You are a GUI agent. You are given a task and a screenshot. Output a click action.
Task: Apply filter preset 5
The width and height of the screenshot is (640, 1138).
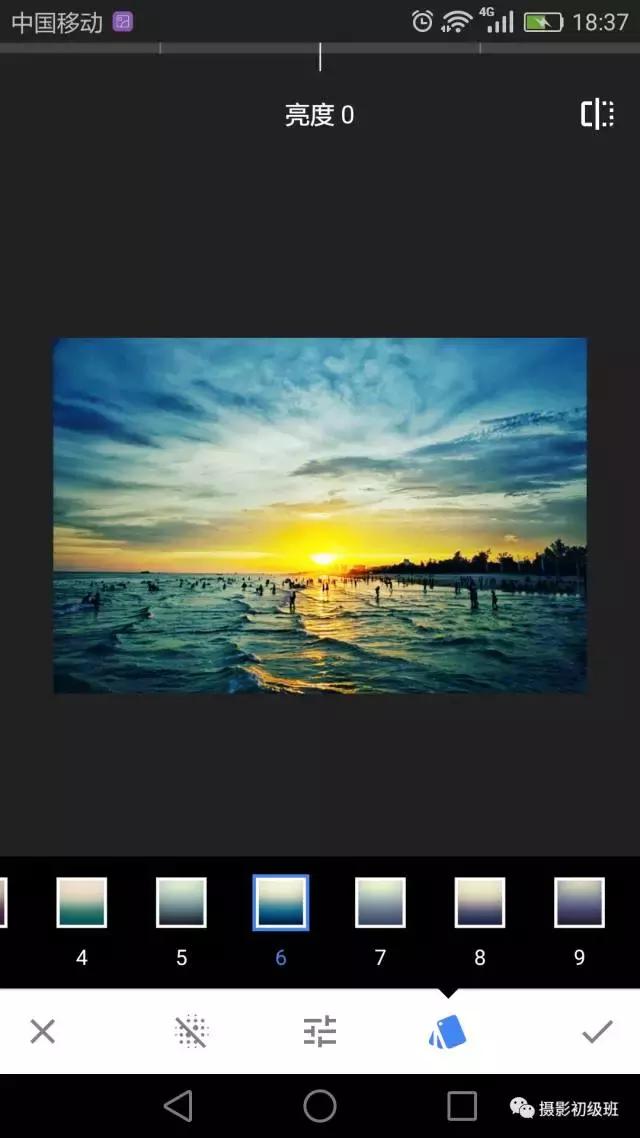point(181,903)
